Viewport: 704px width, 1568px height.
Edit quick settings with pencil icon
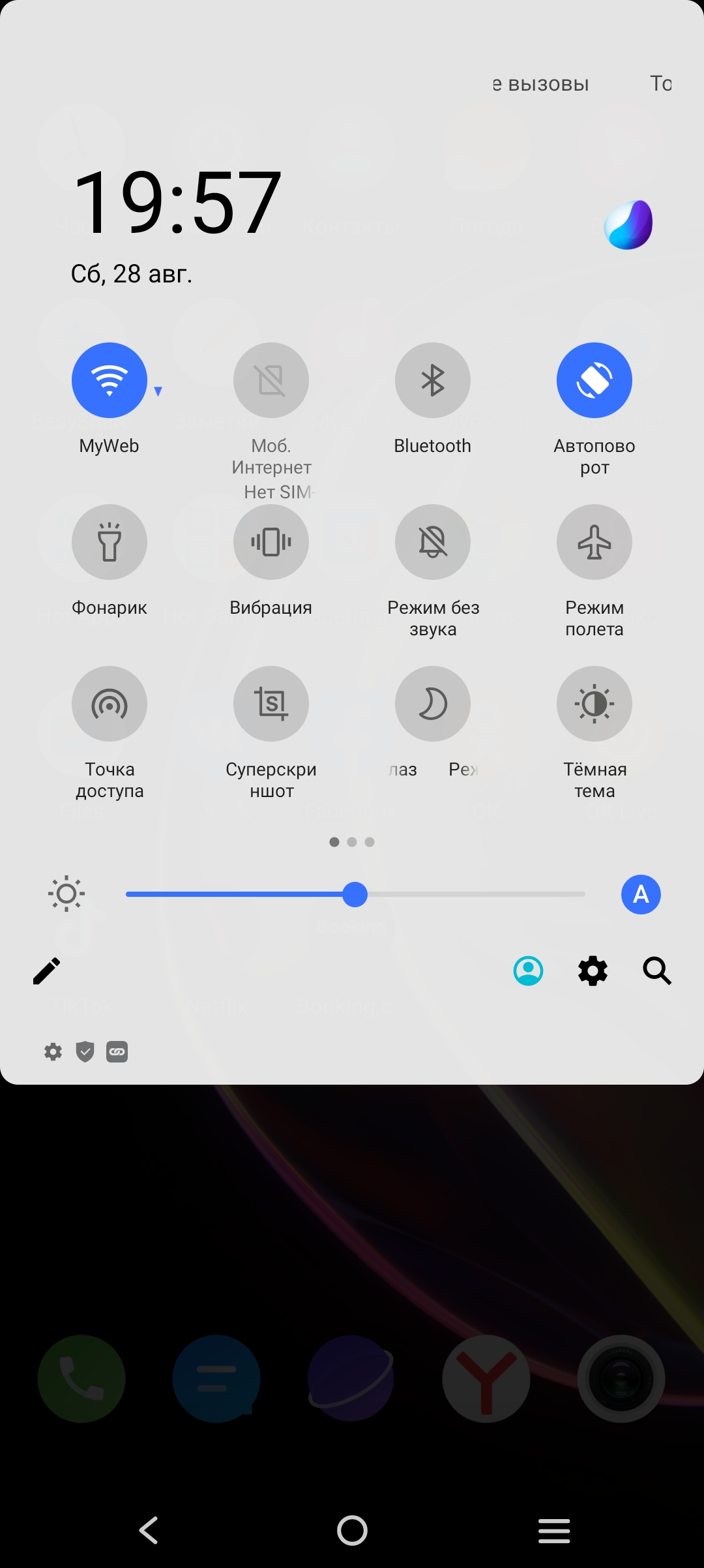[47, 971]
